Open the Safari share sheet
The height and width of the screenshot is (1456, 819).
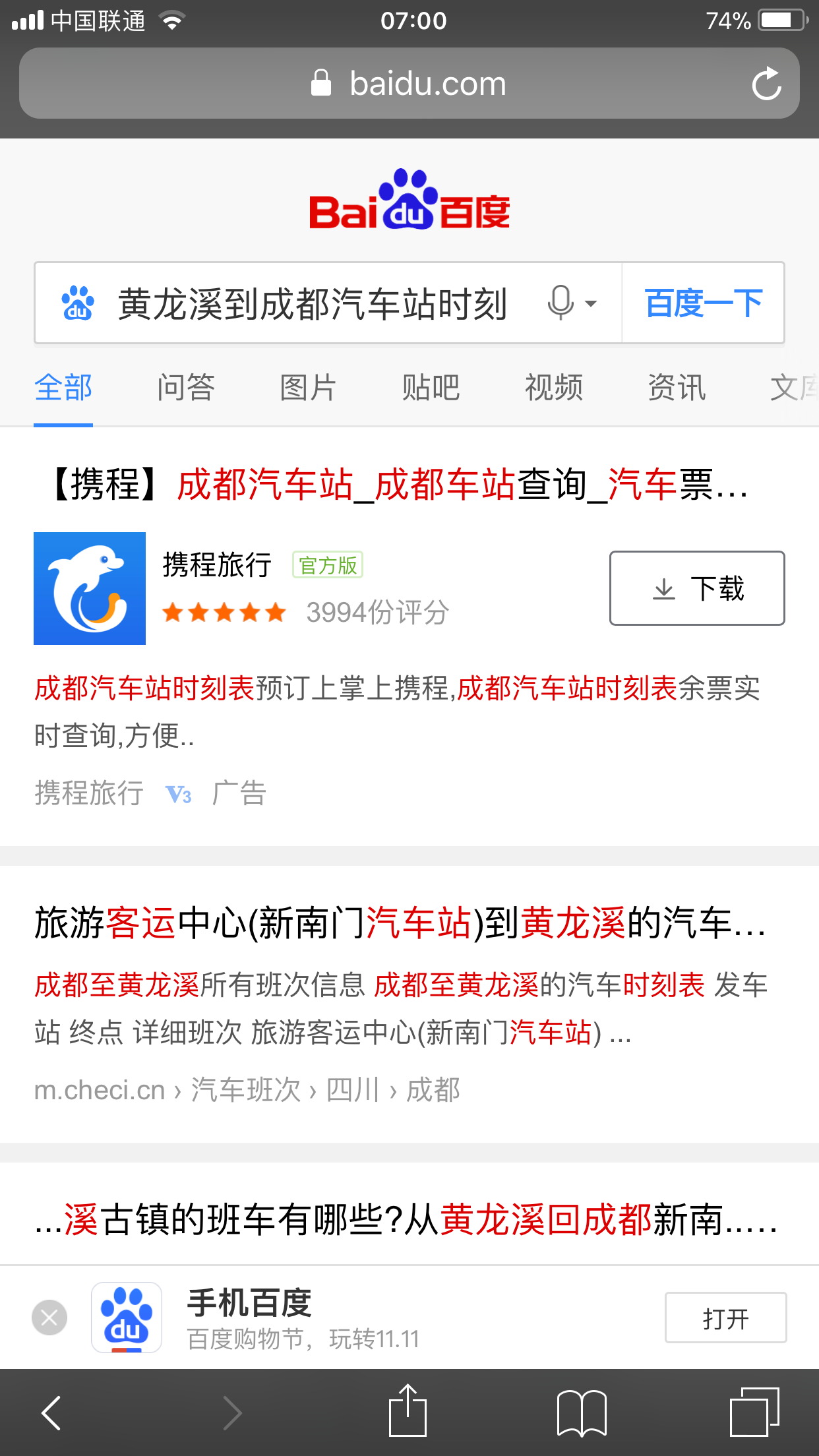[408, 1412]
